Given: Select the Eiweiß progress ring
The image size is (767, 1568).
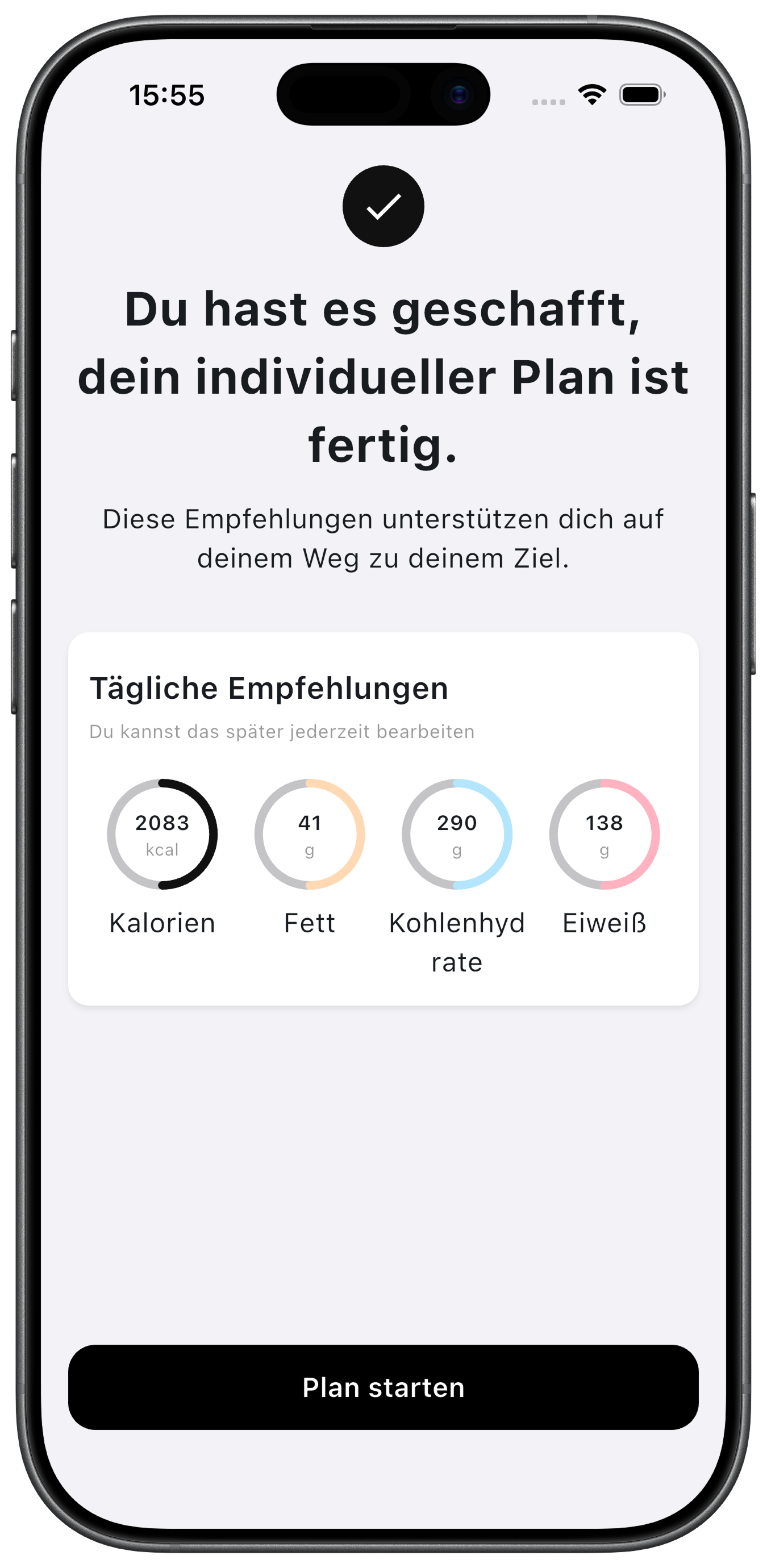Looking at the screenshot, I should (x=605, y=834).
